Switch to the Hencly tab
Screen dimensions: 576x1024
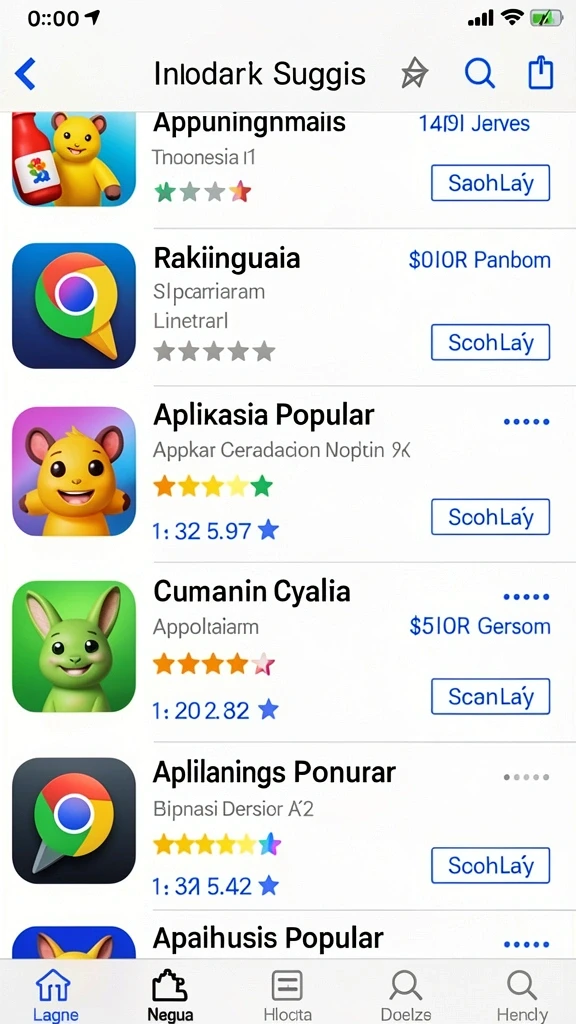(x=521, y=995)
